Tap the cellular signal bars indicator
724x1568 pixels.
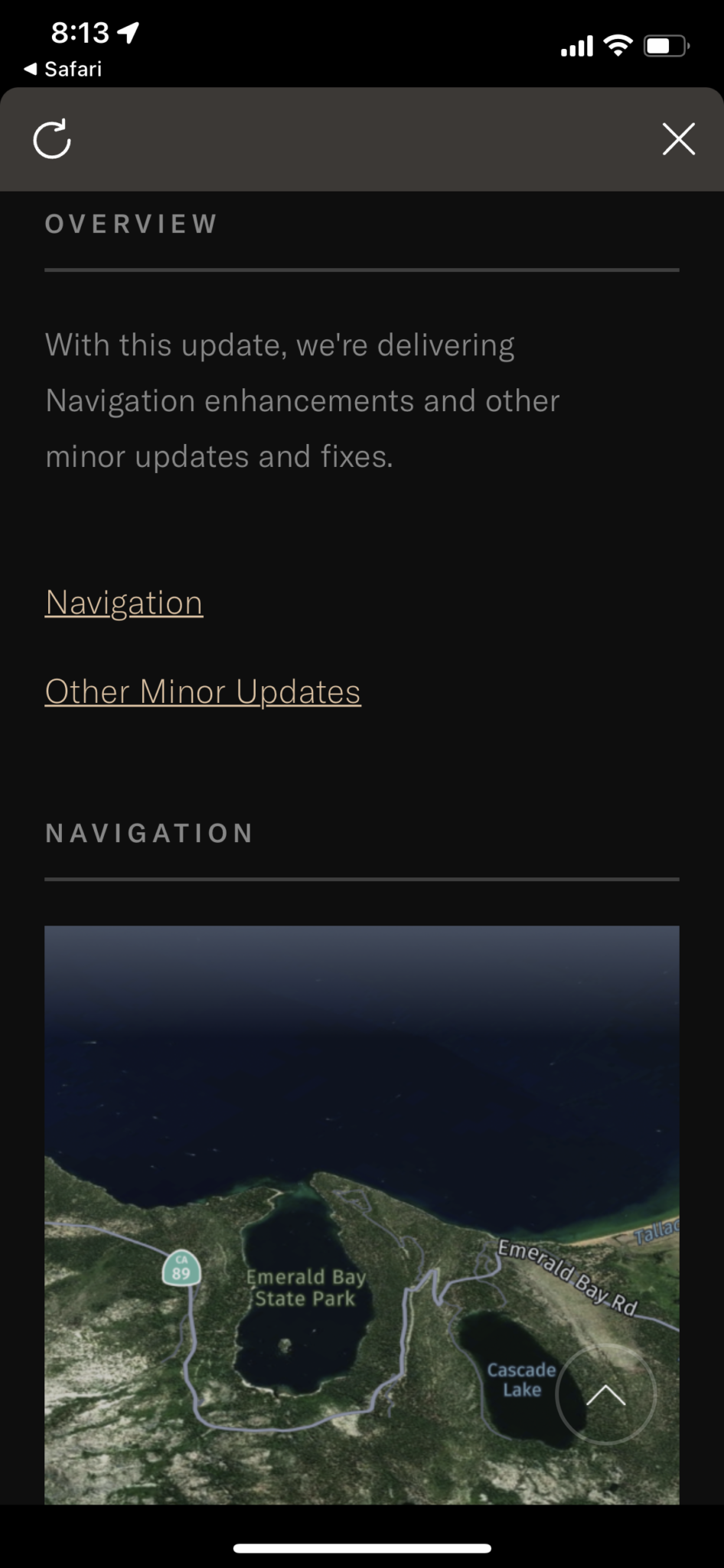(576, 46)
